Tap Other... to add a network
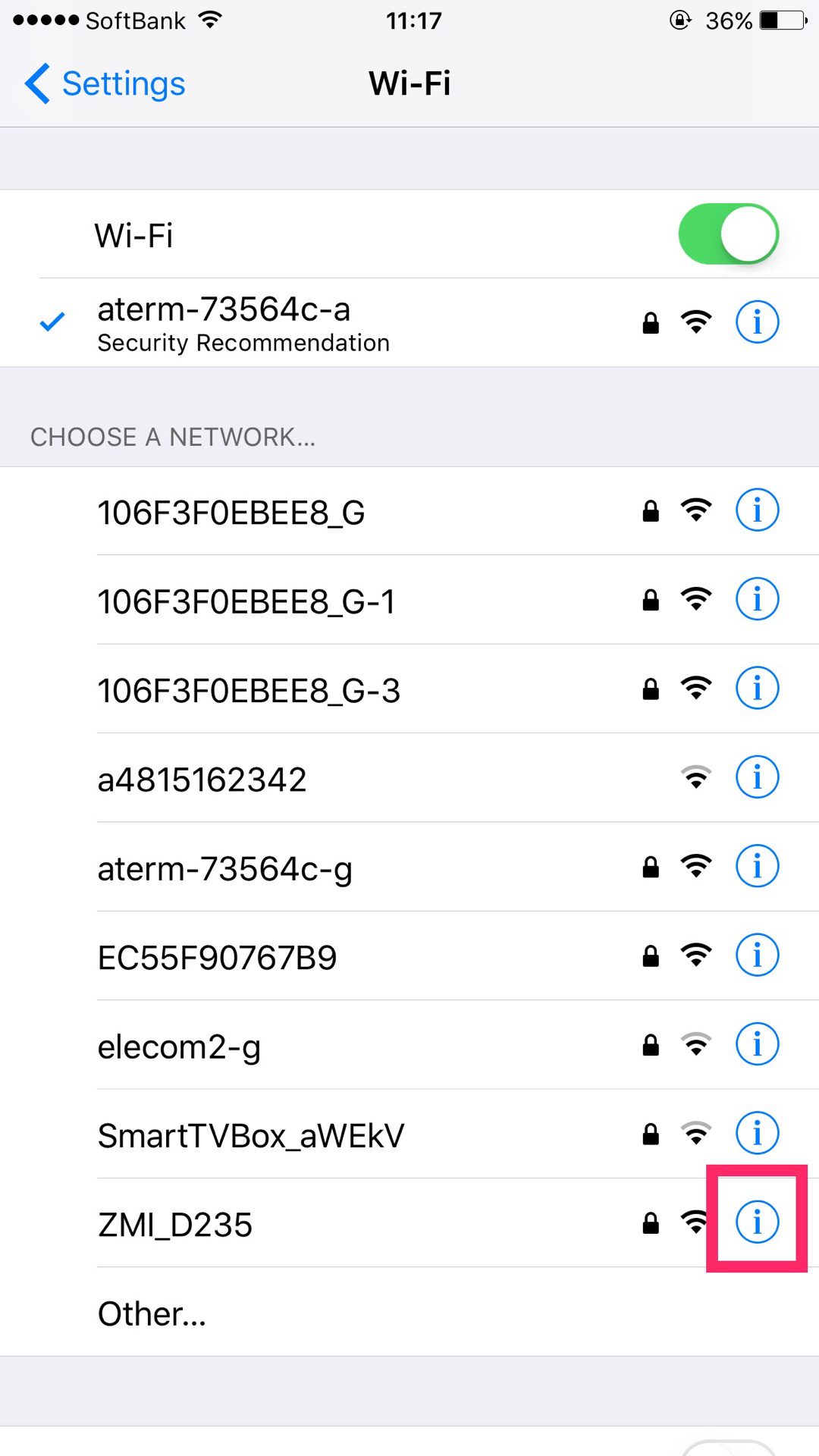This screenshot has width=819, height=1456. pos(409,1312)
